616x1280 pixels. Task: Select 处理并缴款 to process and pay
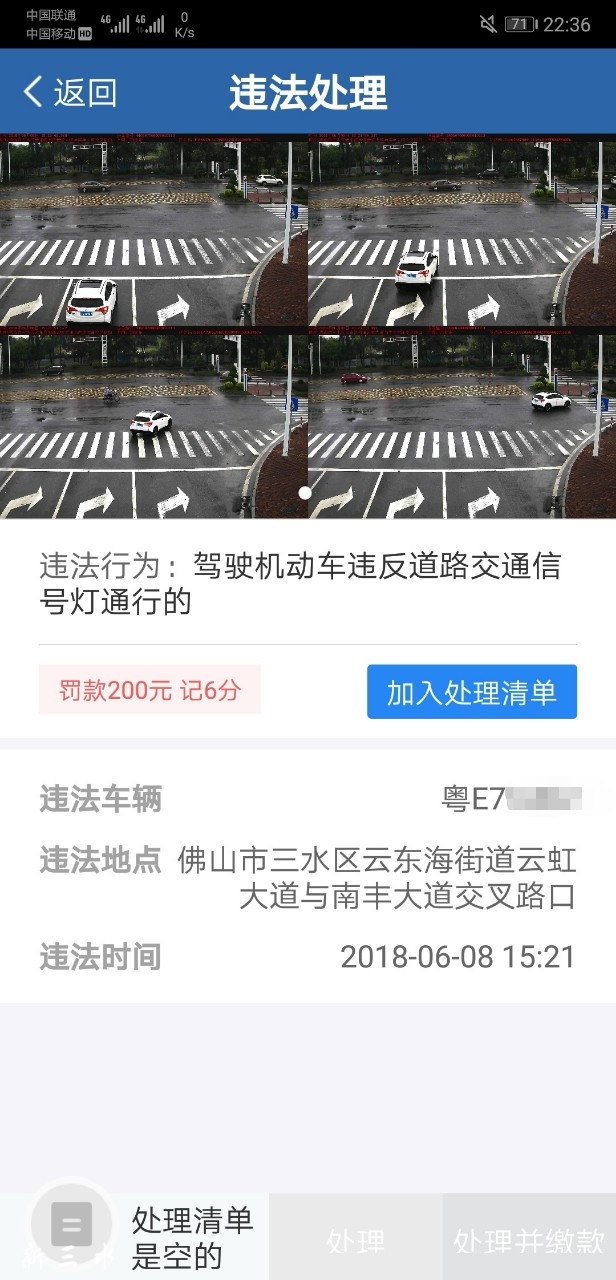click(529, 1241)
